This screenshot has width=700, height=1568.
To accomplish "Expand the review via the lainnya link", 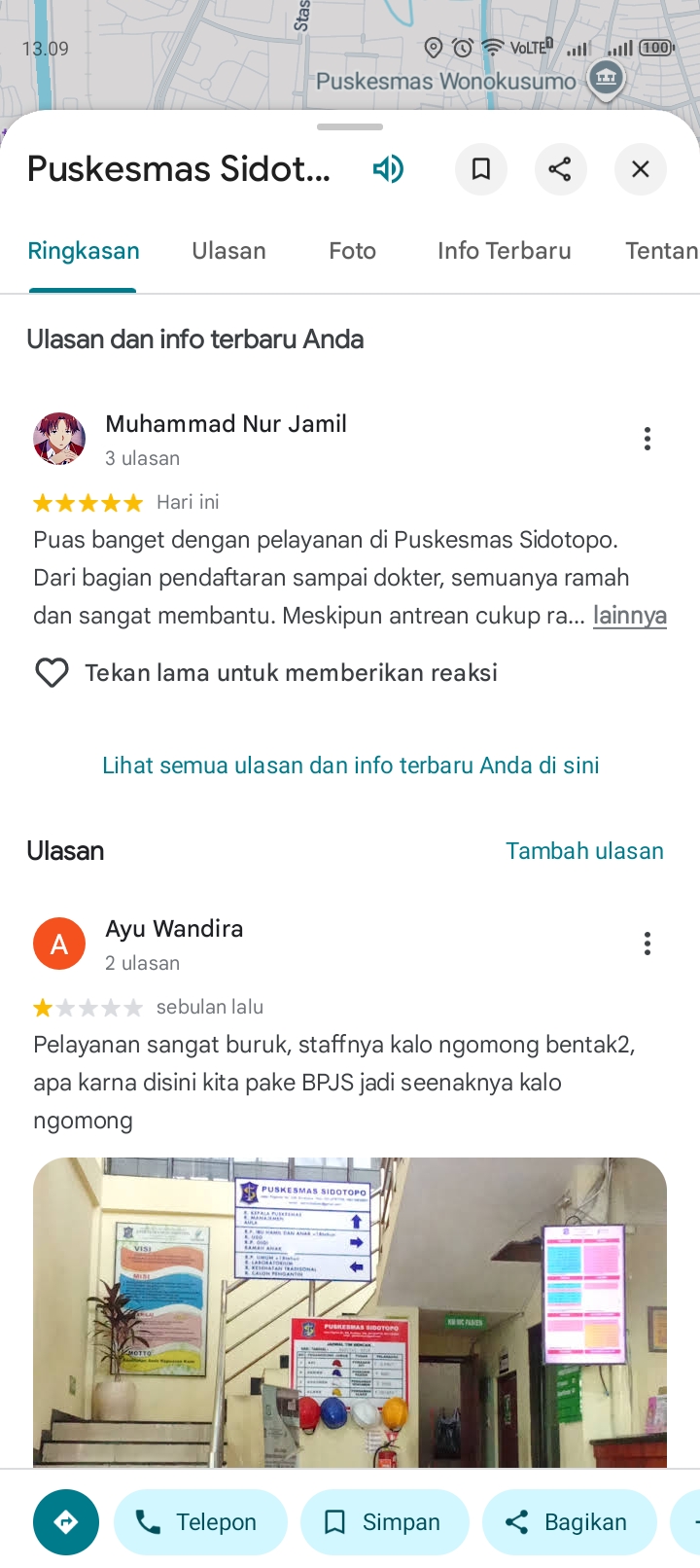I will (x=629, y=616).
